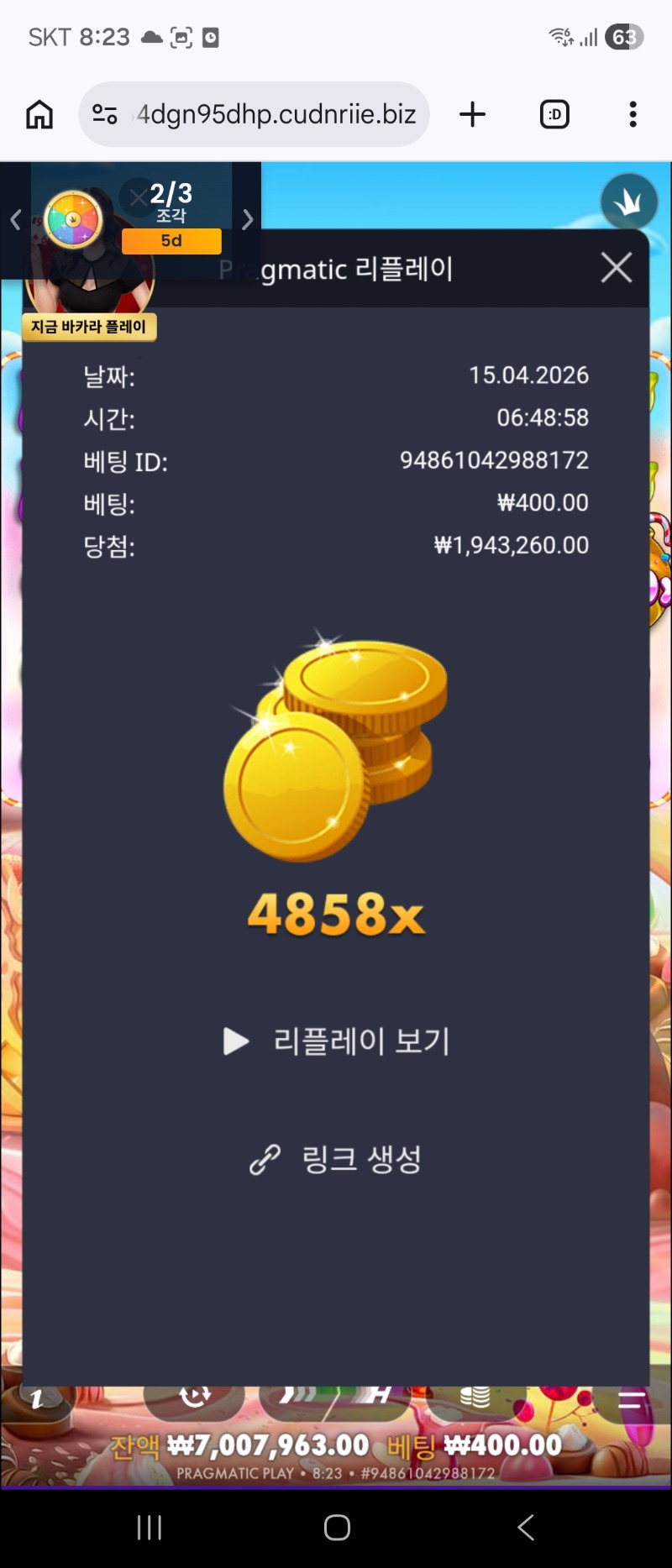Open the browser overflow menu
672x1568 pixels.
[x=633, y=114]
